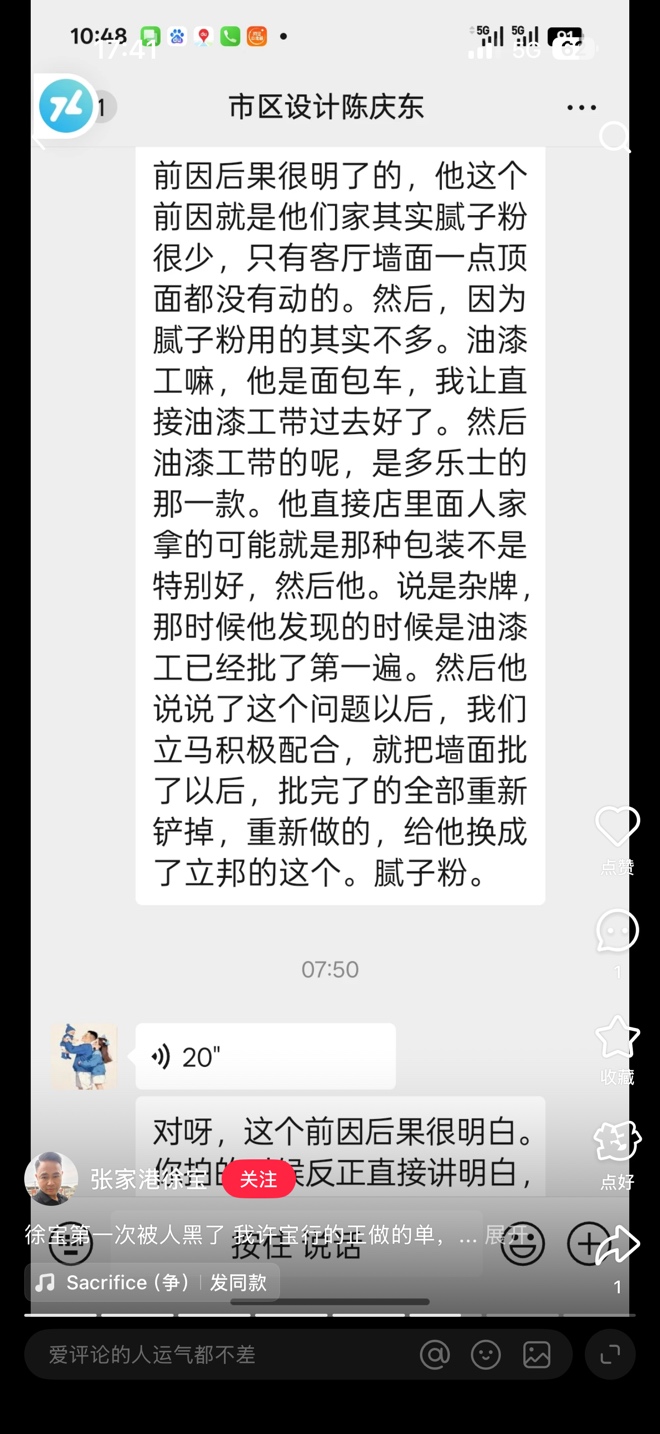660x1434 pixels.
Task: Share this video via arrow icon
Action: [x=619, y=1244]
